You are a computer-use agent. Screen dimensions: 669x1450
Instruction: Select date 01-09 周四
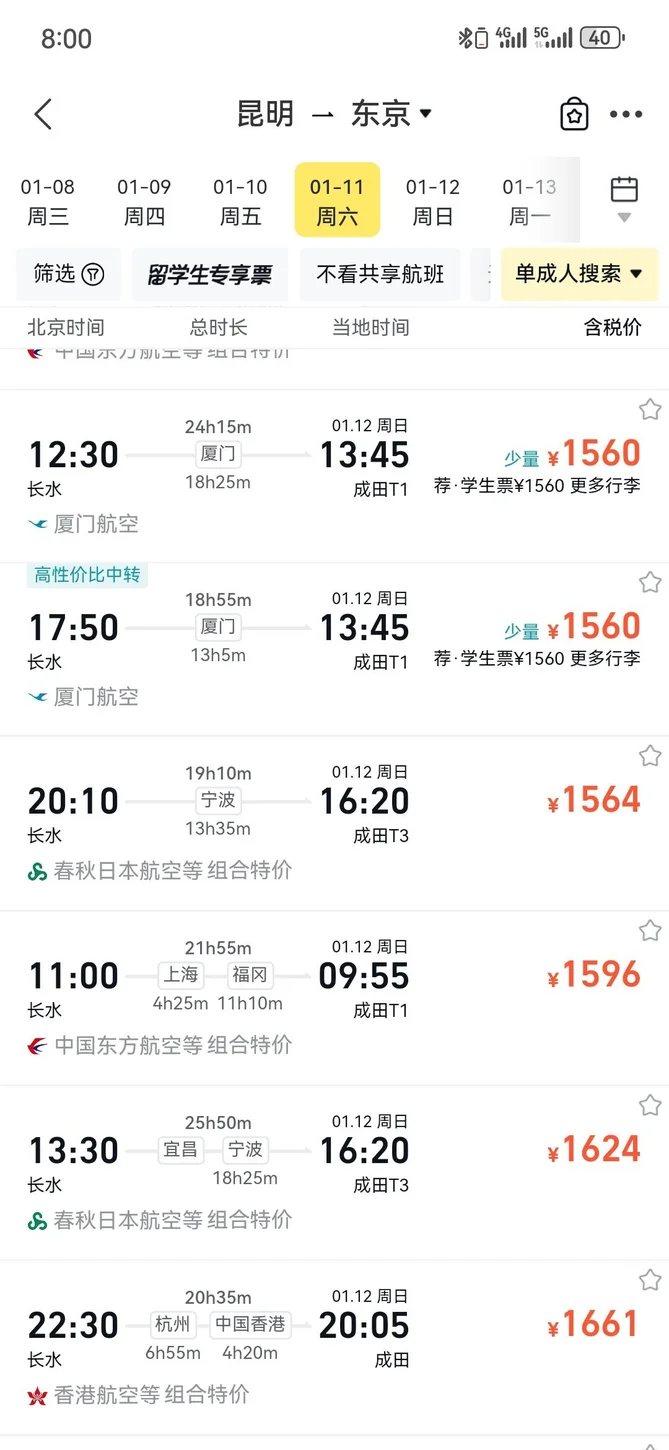[x=144, y=201]
